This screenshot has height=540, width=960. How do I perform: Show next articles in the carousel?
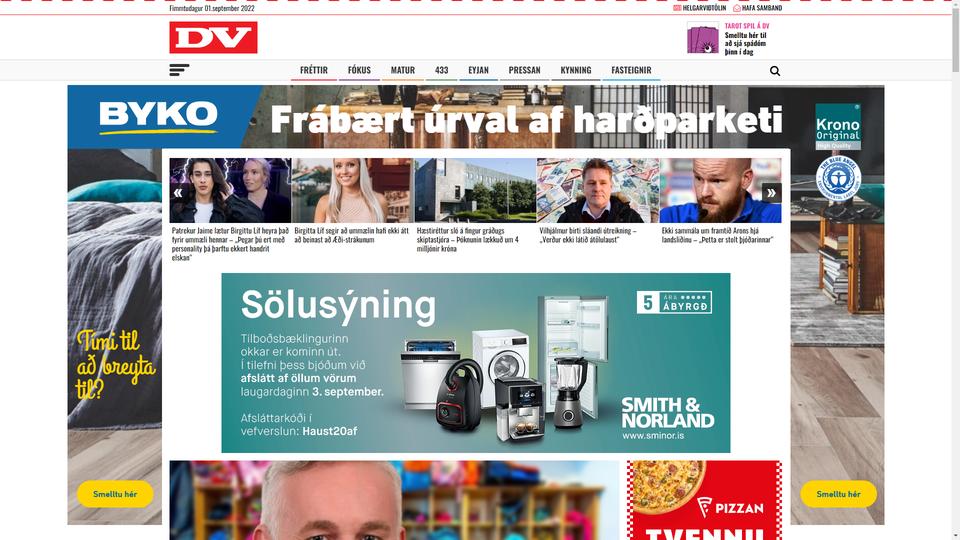click(771, 193)
